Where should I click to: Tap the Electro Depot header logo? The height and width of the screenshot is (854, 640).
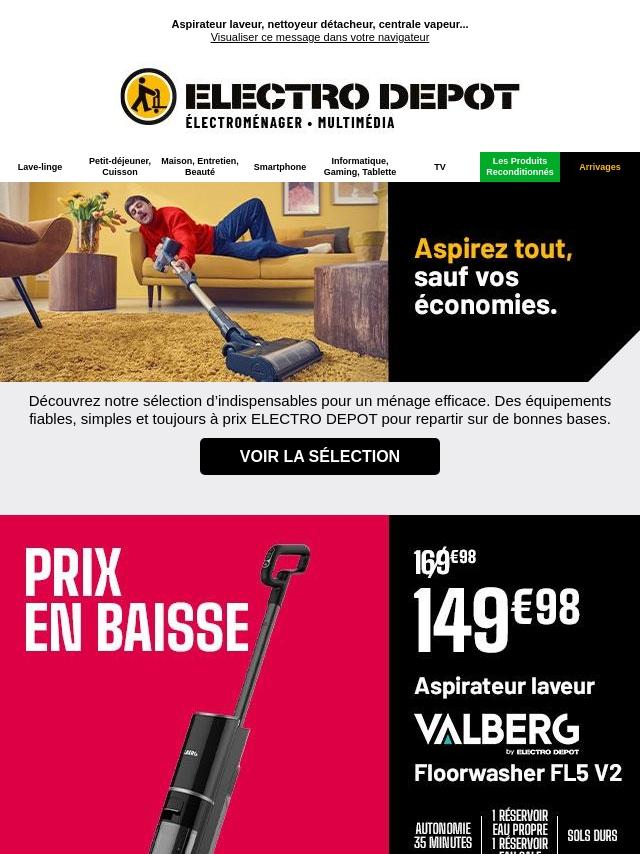click(320, 98)
